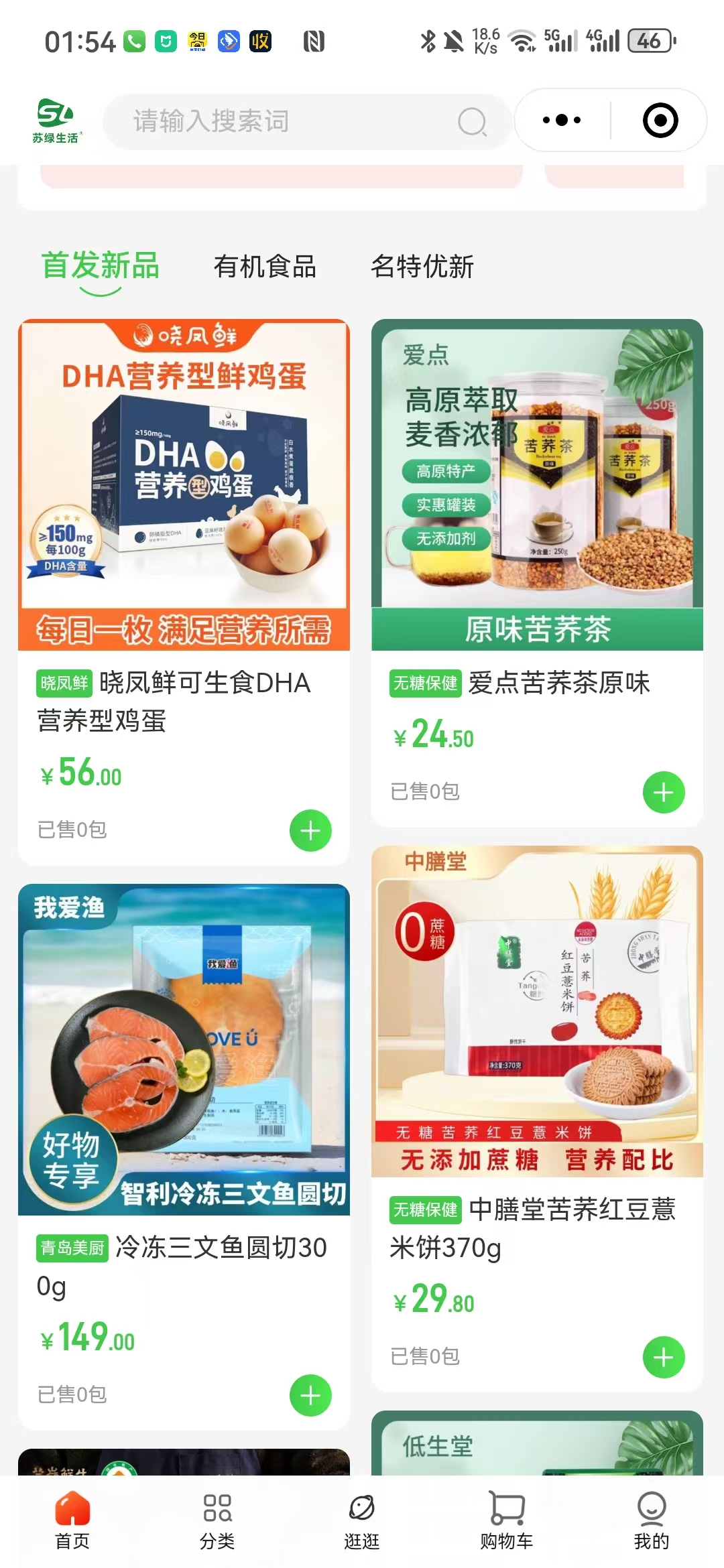Add 中膳堂苦荞红豆薏米饼 with plus button
This screenshot has width=724, height=1568.
click(x=663, y=1358)
